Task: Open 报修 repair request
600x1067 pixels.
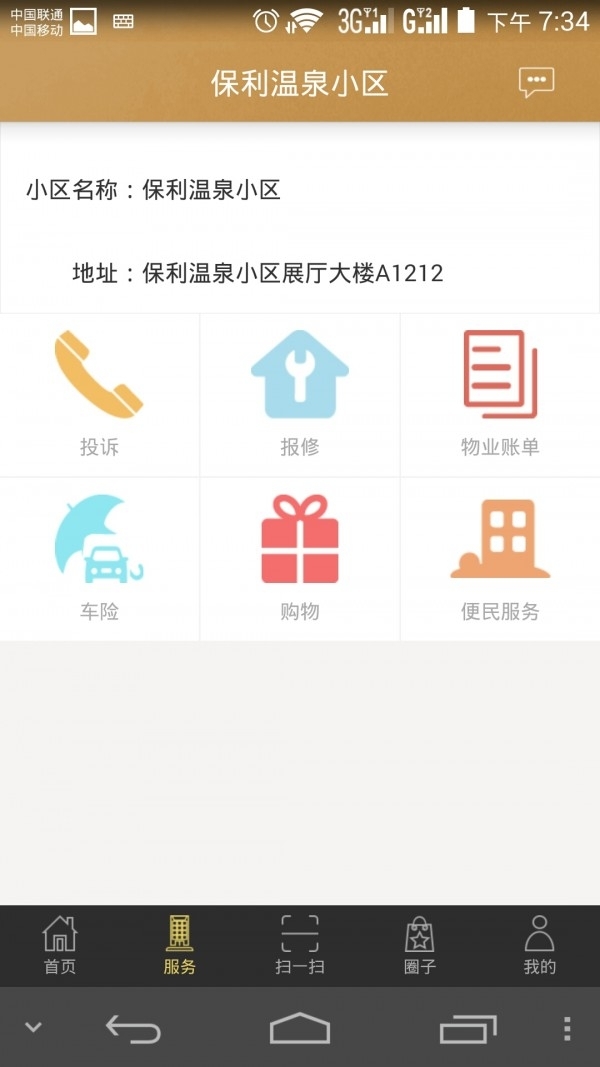Action: pyautogui.click(x=300, y=395)
